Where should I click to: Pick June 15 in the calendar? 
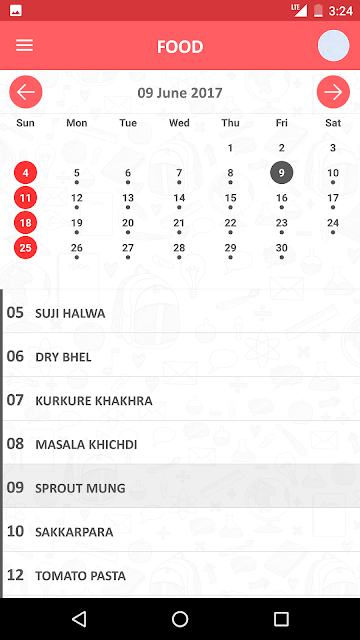[231, 198]
